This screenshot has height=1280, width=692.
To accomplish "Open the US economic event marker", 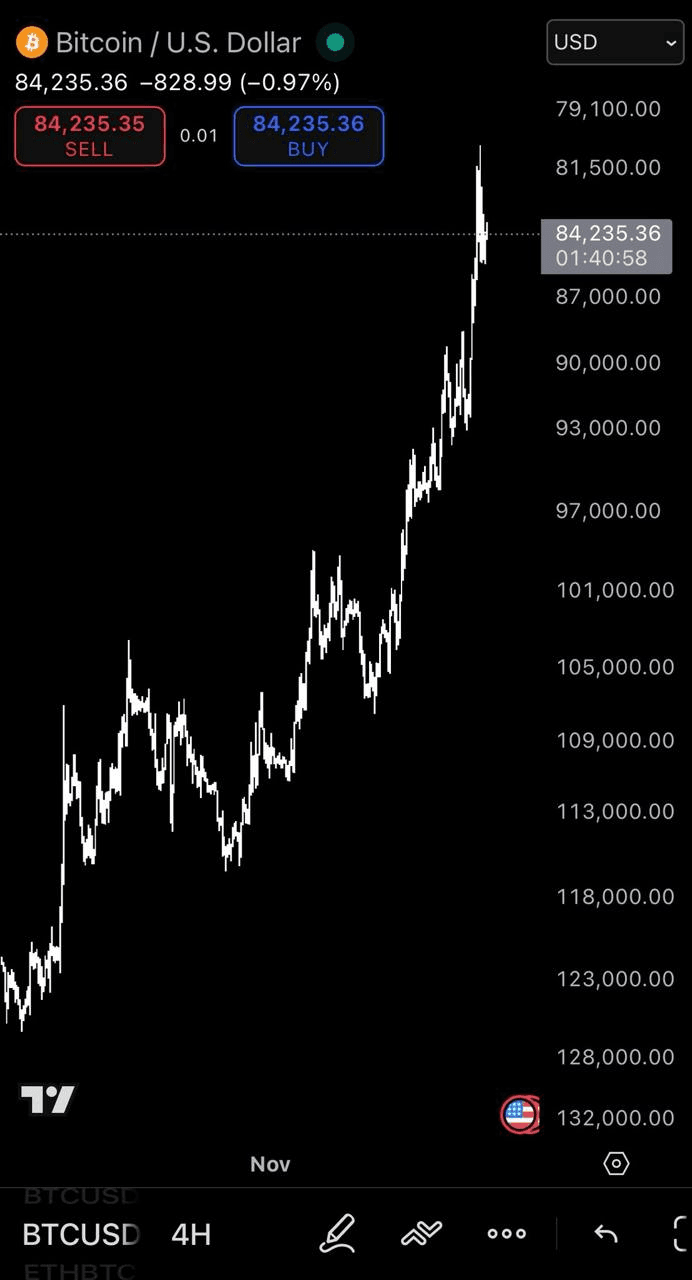I will click(519, 1113).
